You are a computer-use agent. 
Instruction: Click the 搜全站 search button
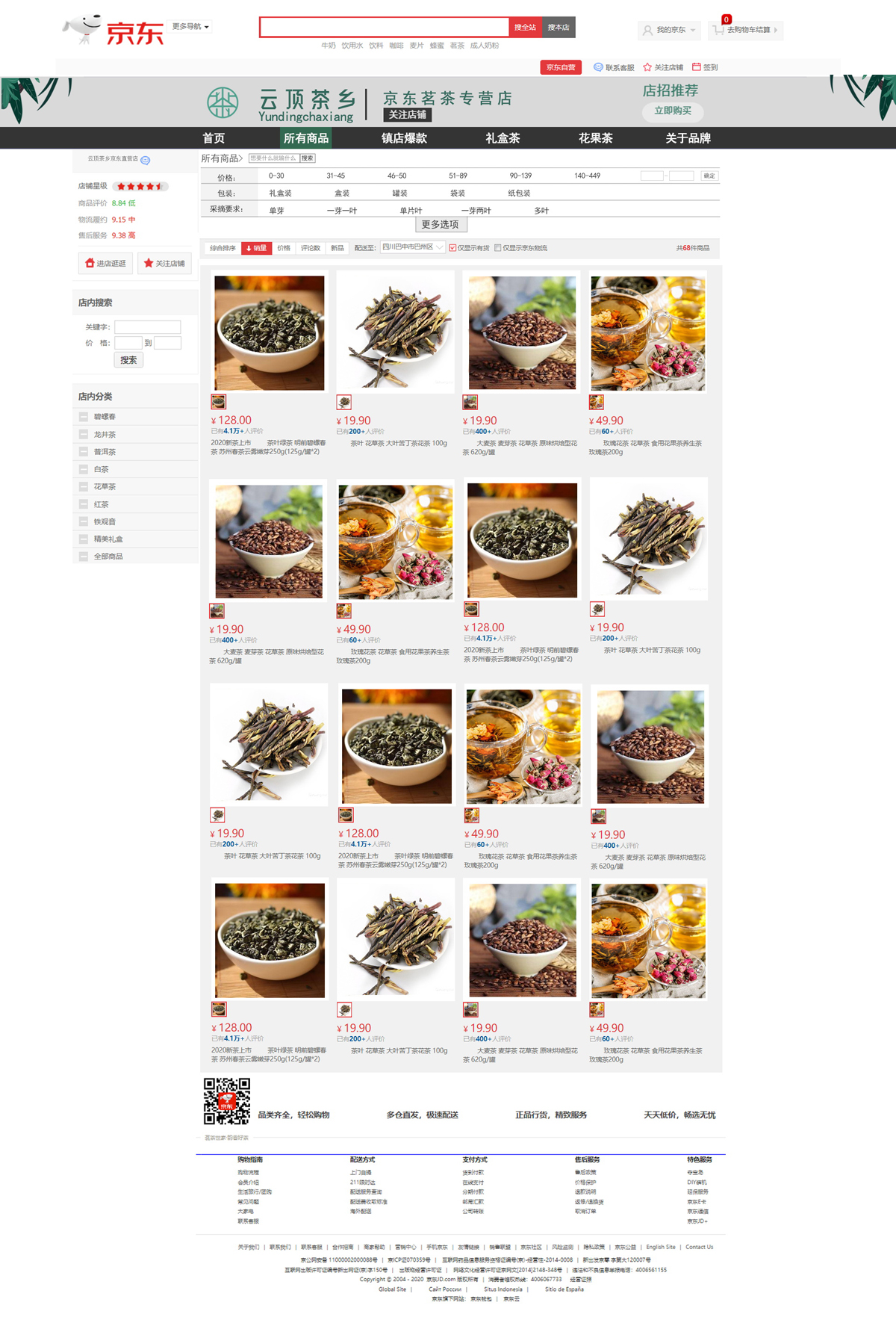525,28
